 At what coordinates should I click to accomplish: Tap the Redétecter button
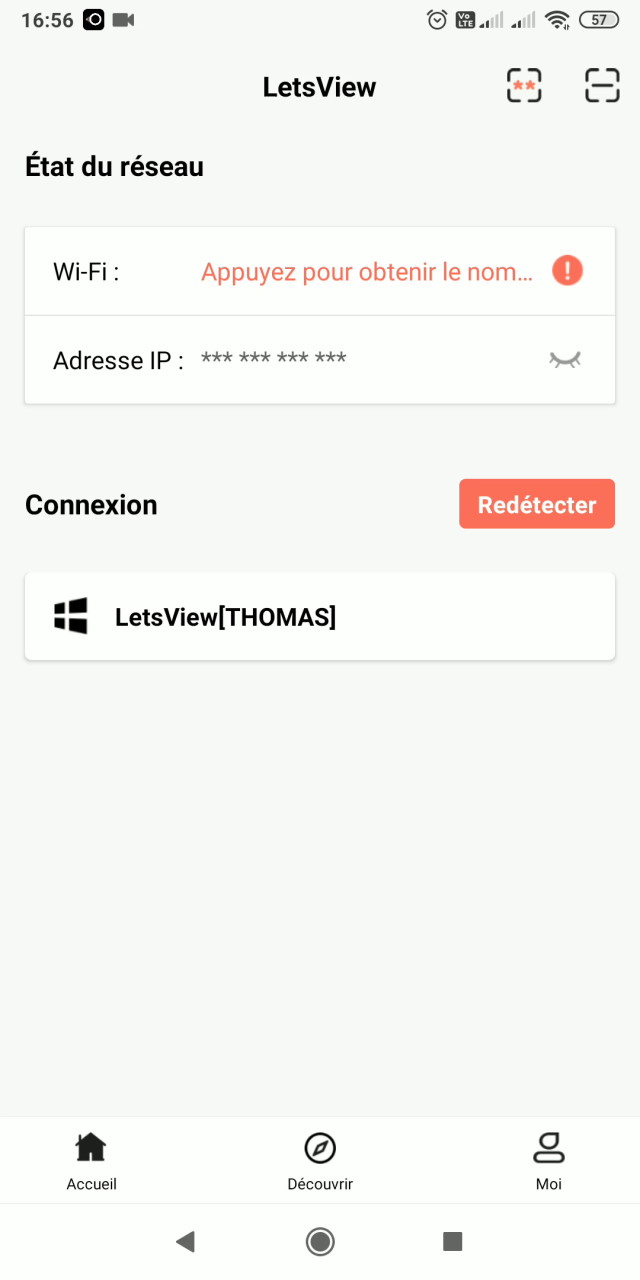(537, 504)
